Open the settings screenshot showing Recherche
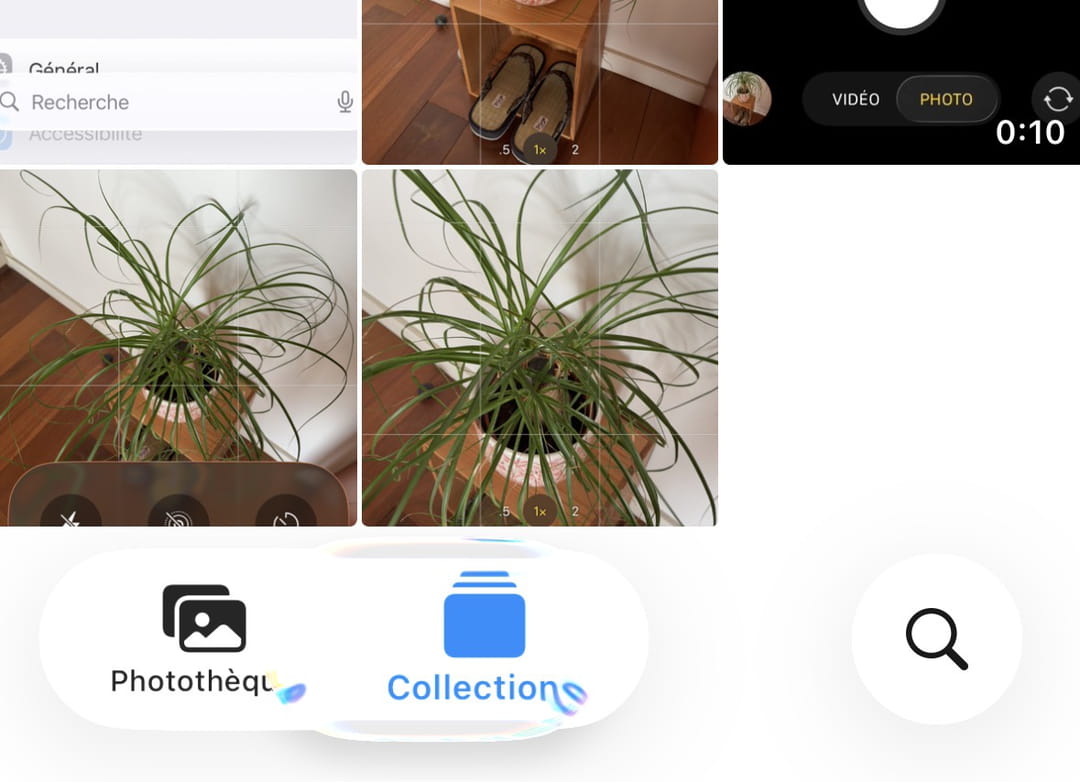The height and width of the screenshot is (782, 1080). 178,80
